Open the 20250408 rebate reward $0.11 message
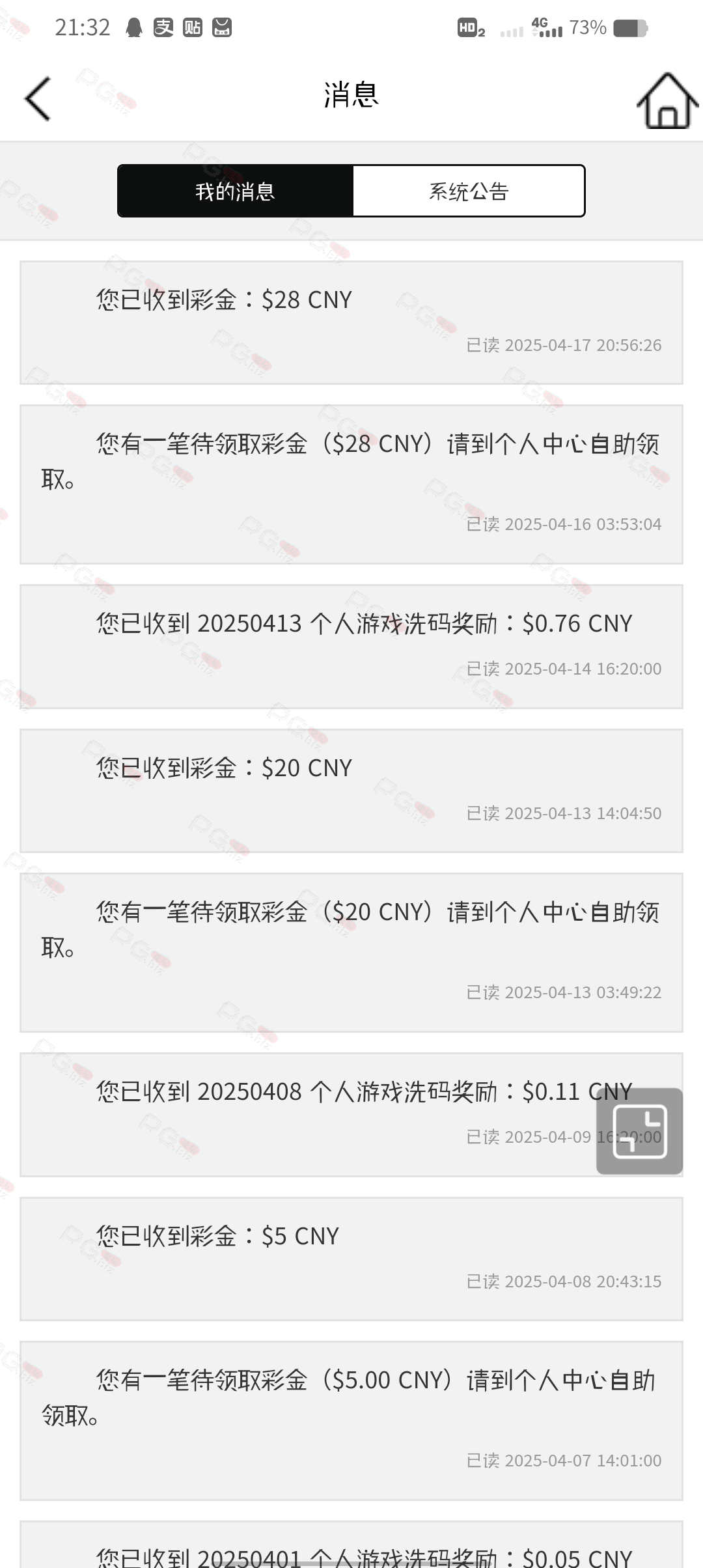This screenshot has width=703, height=1568. (351, 1115)
